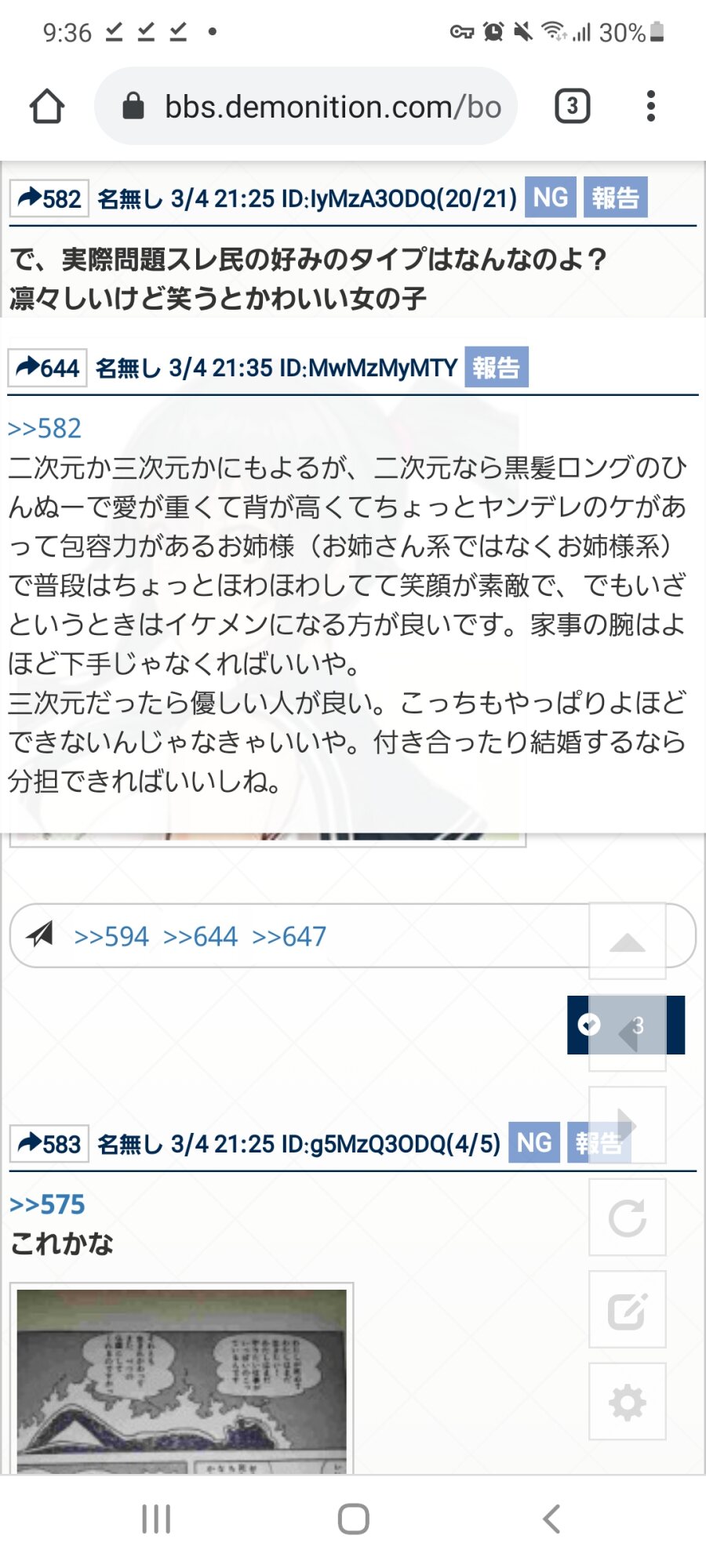
Task: Open the manga image in post 583
Action: [x=181, y=1380]
